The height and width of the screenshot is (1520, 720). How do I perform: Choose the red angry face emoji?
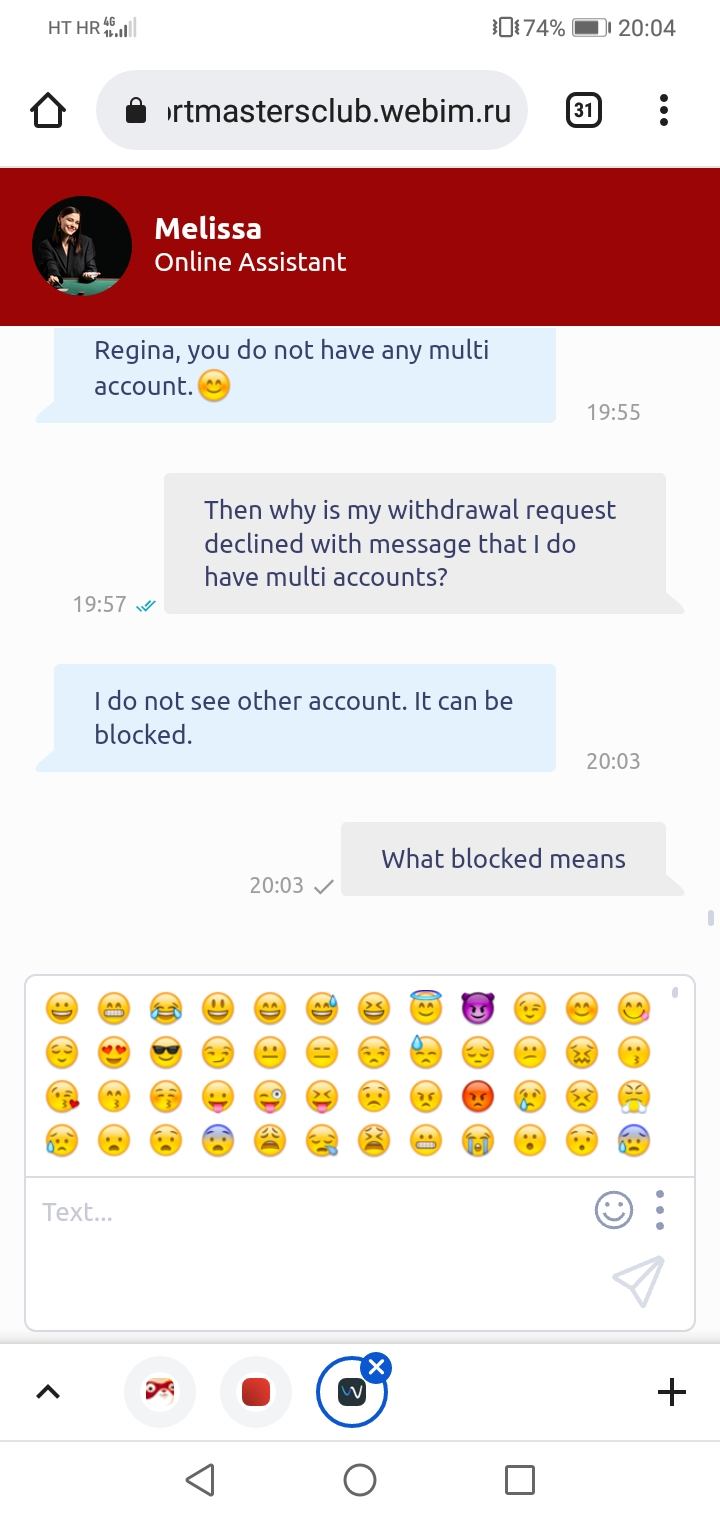(478, 1097)
